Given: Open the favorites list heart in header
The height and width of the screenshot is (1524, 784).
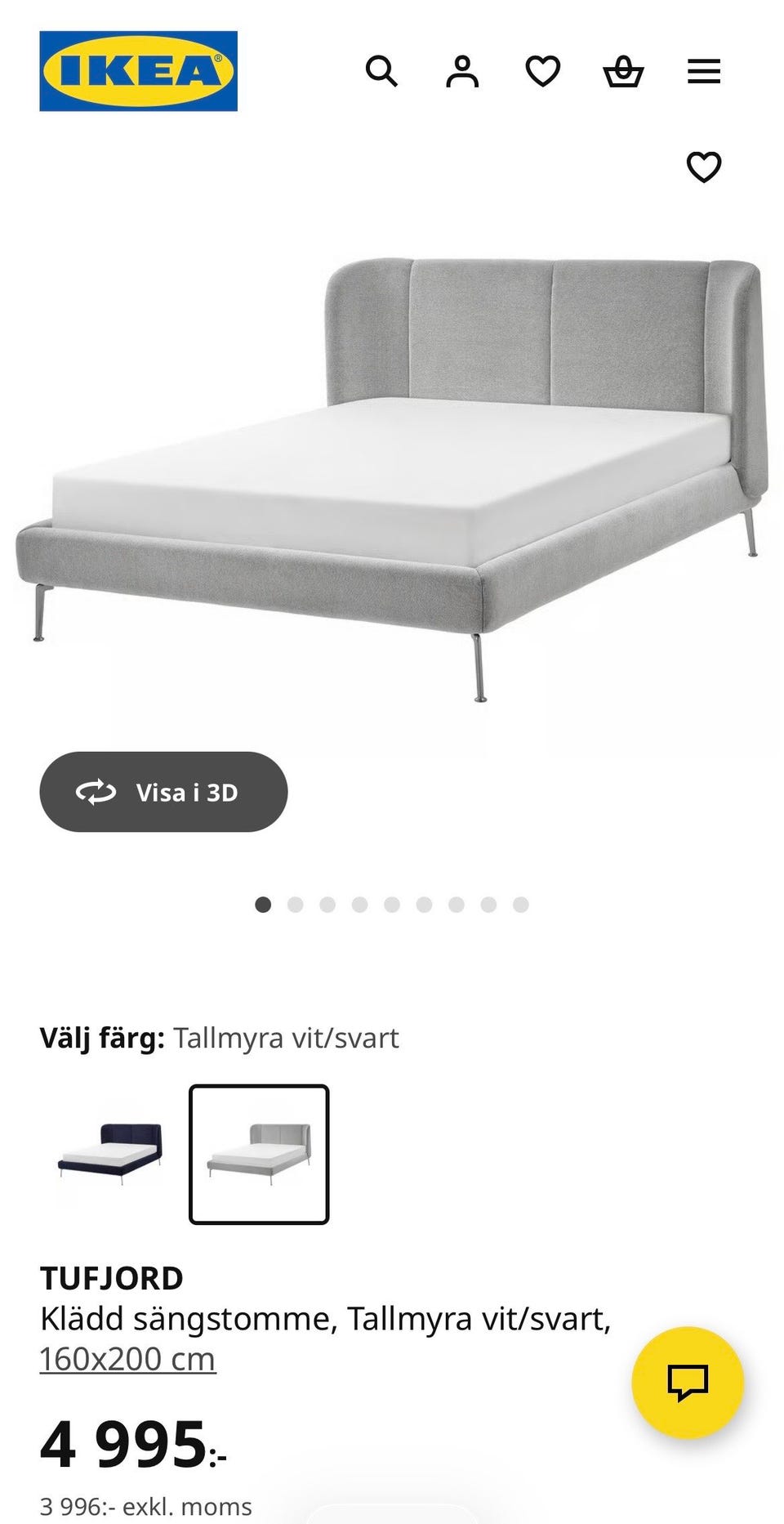Looking at the screenshot, I should point(542,71).
